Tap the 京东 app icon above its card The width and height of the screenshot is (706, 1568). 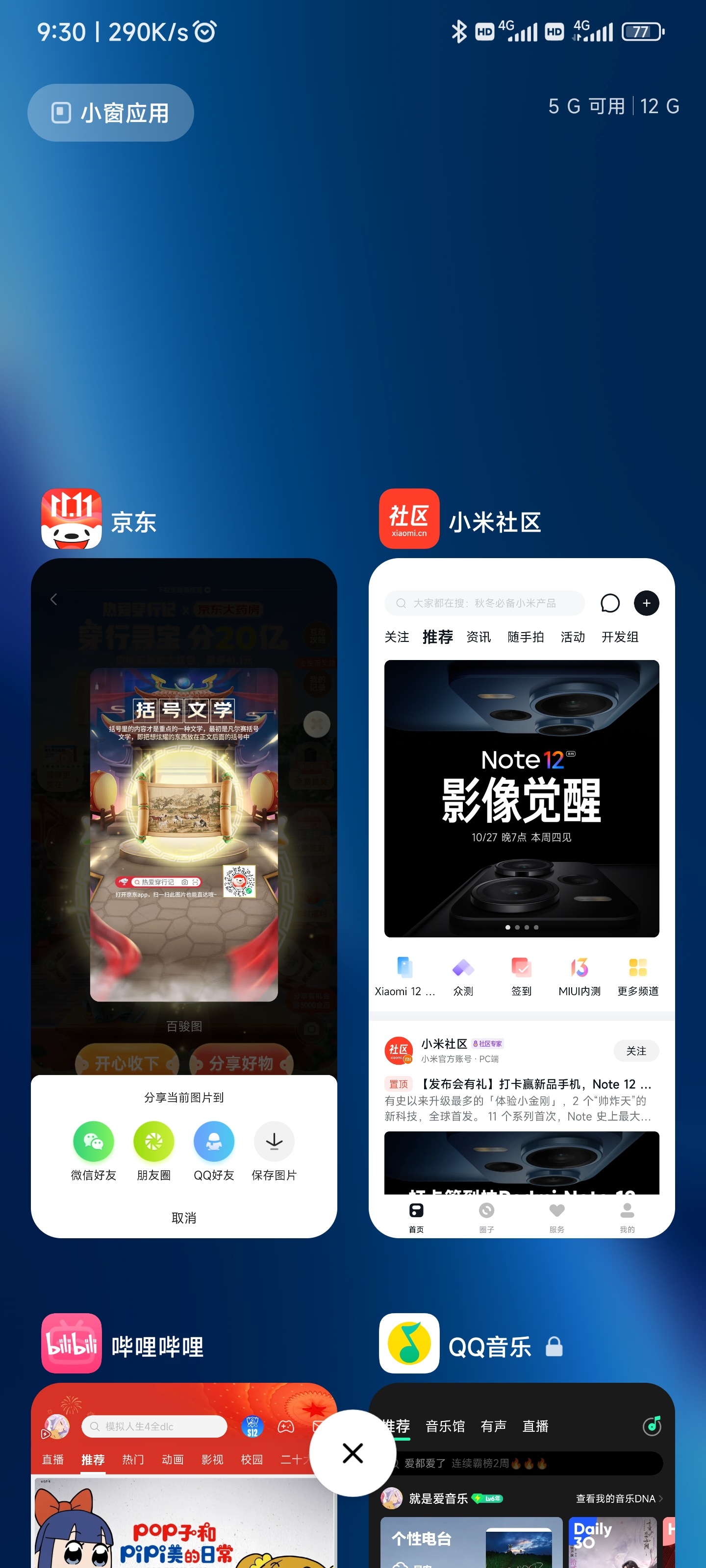[71, 518]
